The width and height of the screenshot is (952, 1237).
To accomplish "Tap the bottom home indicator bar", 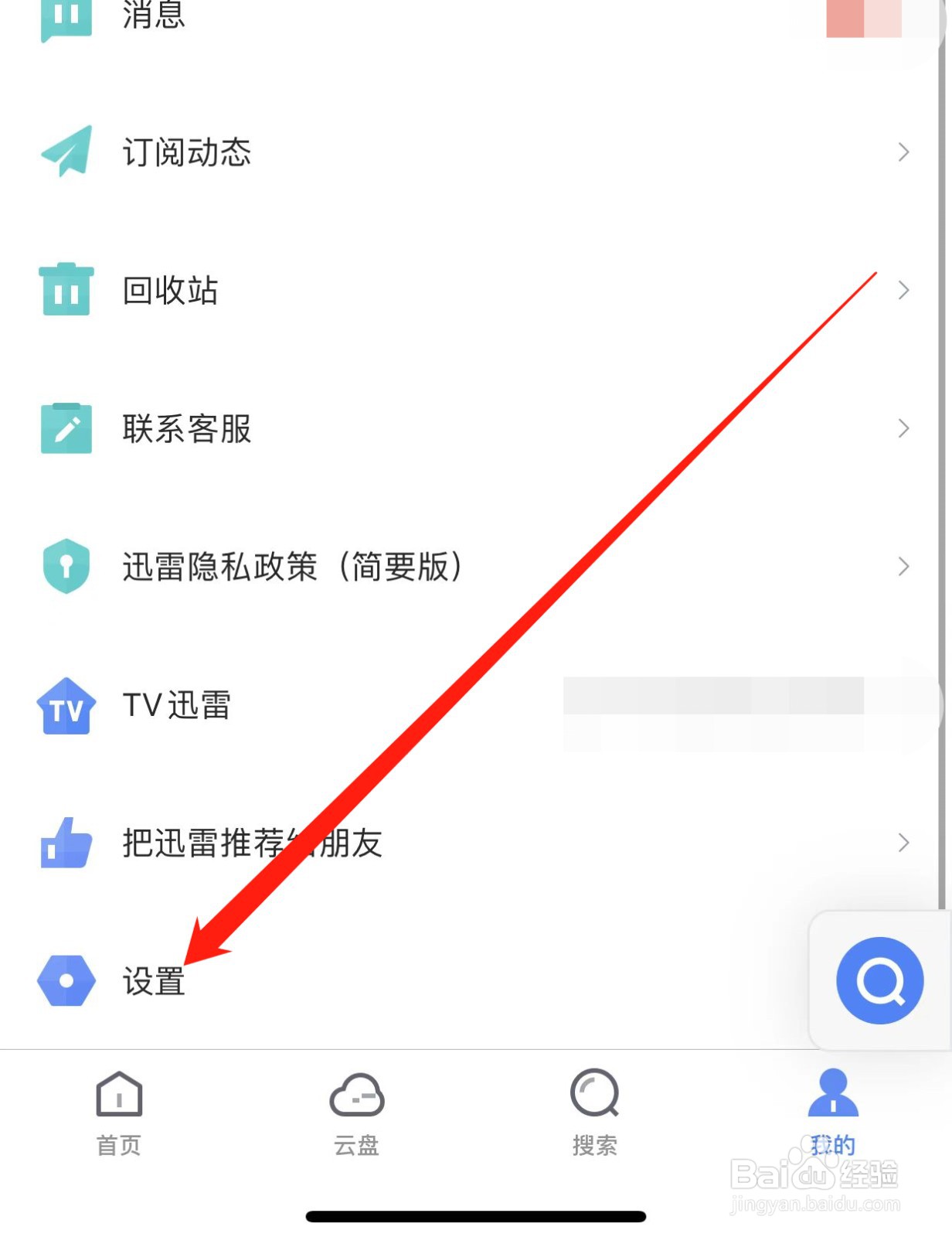I will tap(476, 1213).
